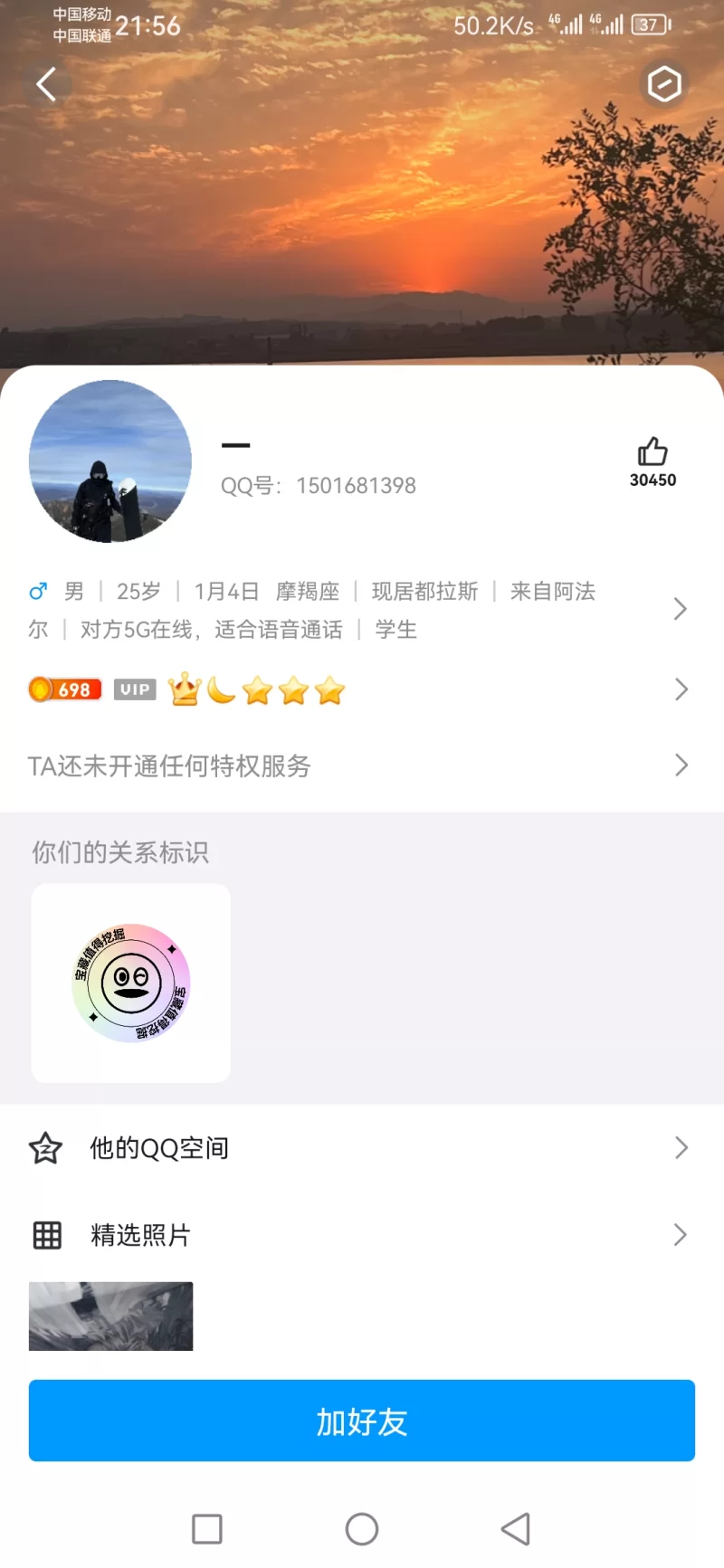Give a thumbs-up like to this profile
Screen dimensions: 724x1568
pyautogui.click(x=653, y=452)
